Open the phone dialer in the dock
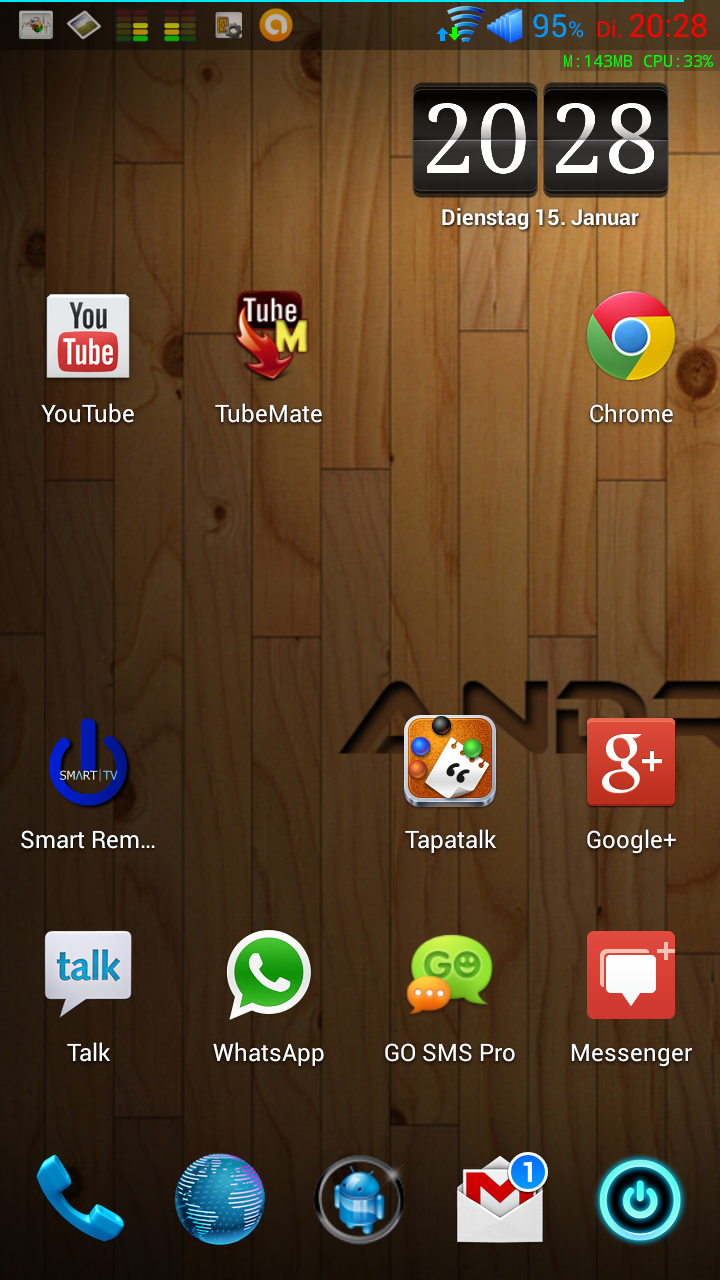The image size is (720, 1280). [x=80, y=1198]
